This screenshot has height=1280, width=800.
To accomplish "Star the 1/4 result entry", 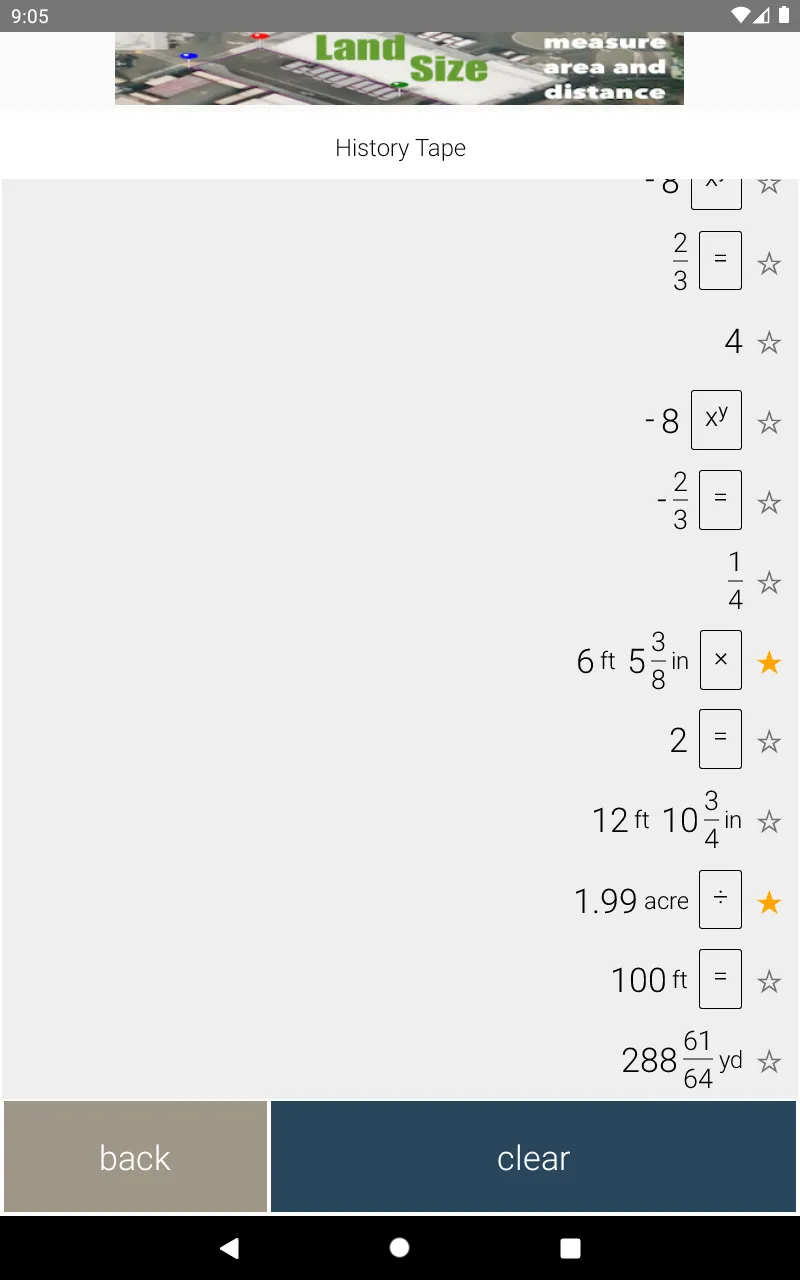I will 769,582.
